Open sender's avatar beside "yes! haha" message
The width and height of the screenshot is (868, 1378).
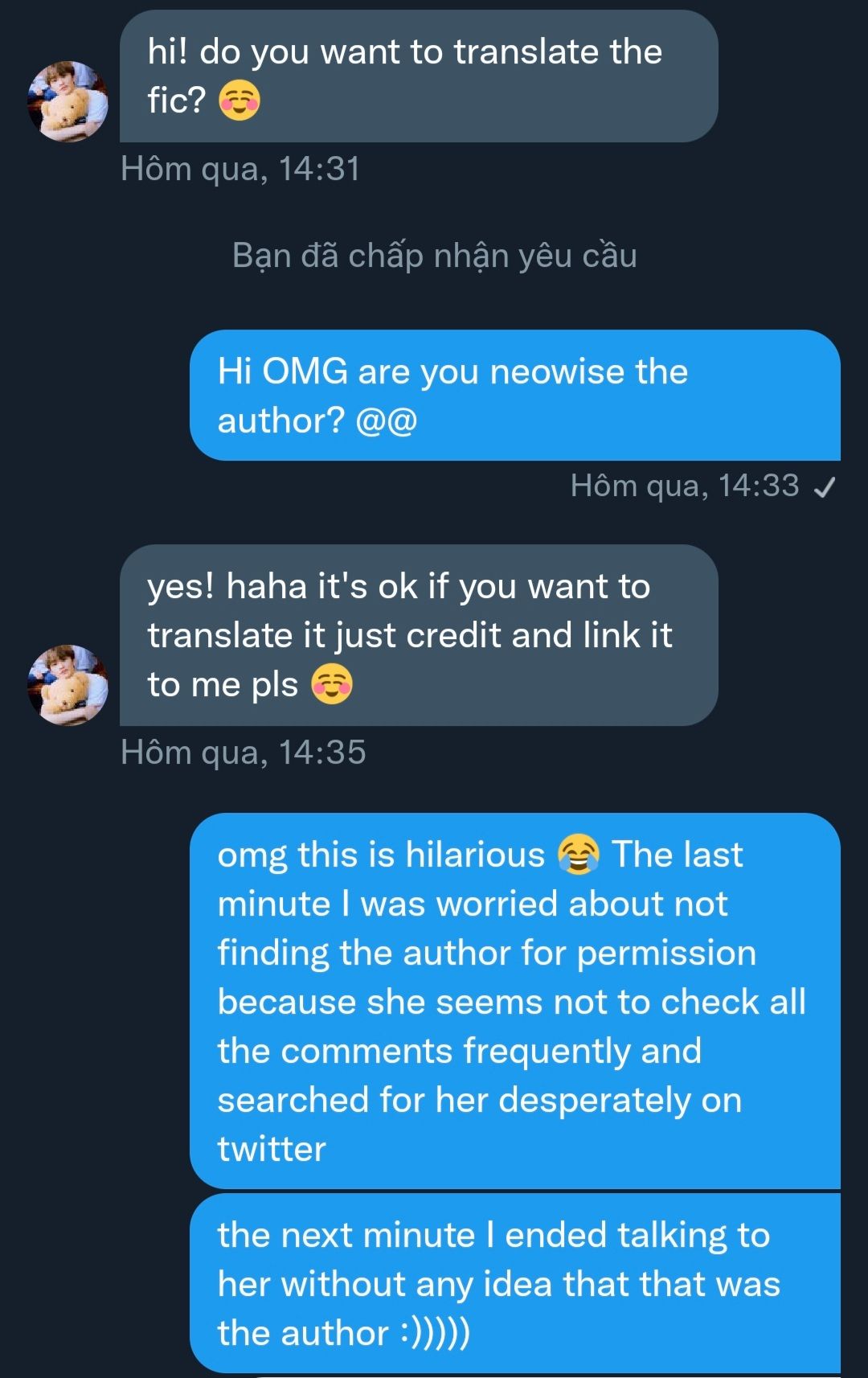click(68, 685)
